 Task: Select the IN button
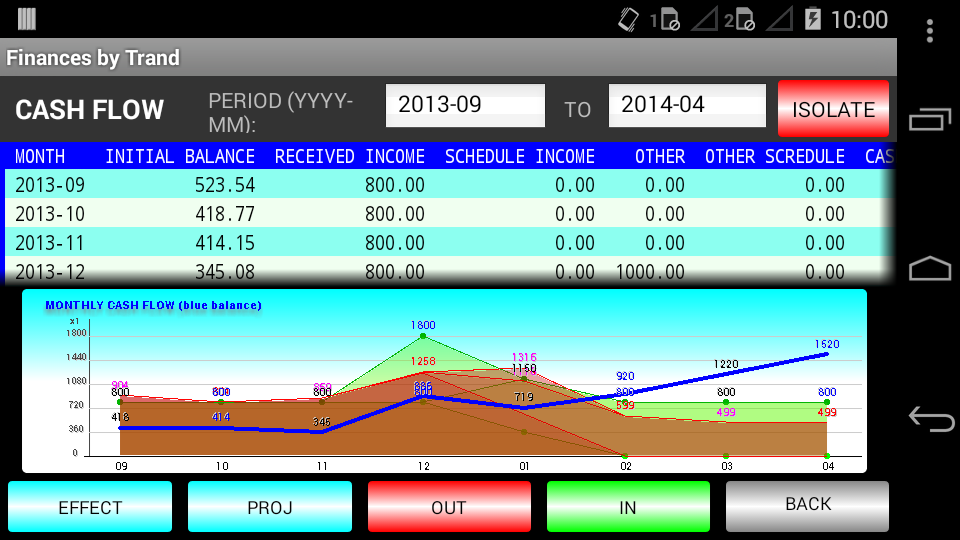628,507
